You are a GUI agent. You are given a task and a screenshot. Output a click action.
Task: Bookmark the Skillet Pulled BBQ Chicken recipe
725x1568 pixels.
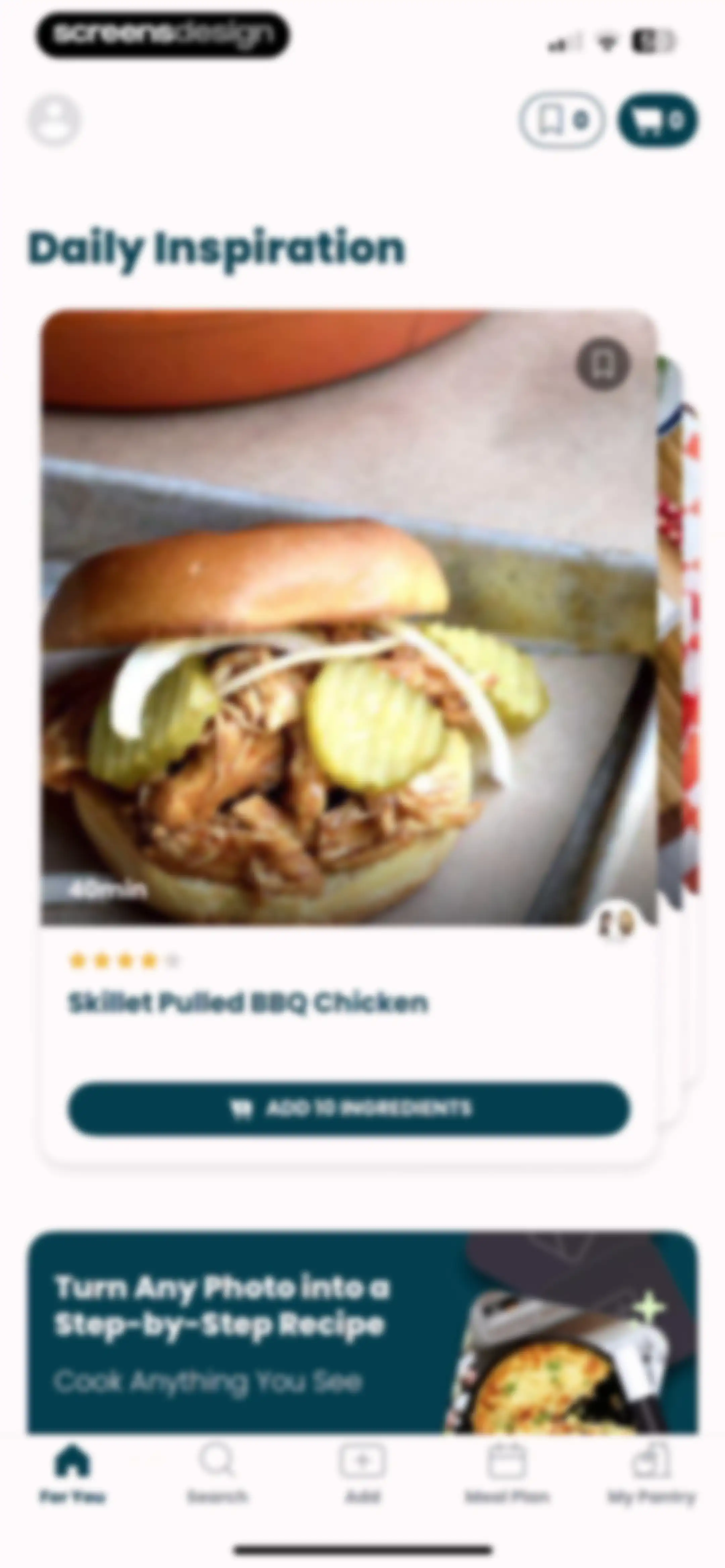pyautogui.click(x=602, y=364)
